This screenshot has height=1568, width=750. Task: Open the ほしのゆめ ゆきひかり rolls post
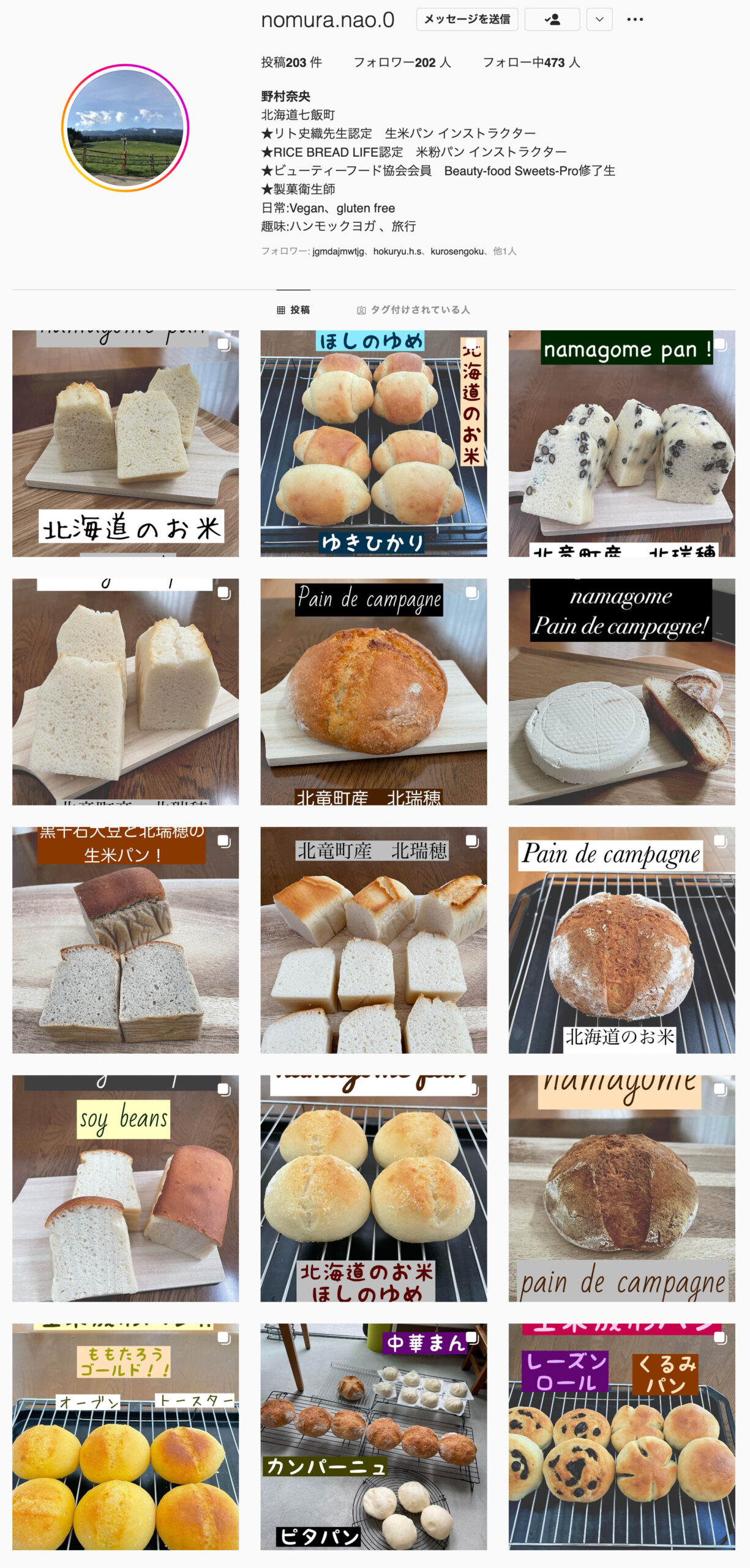373,443
